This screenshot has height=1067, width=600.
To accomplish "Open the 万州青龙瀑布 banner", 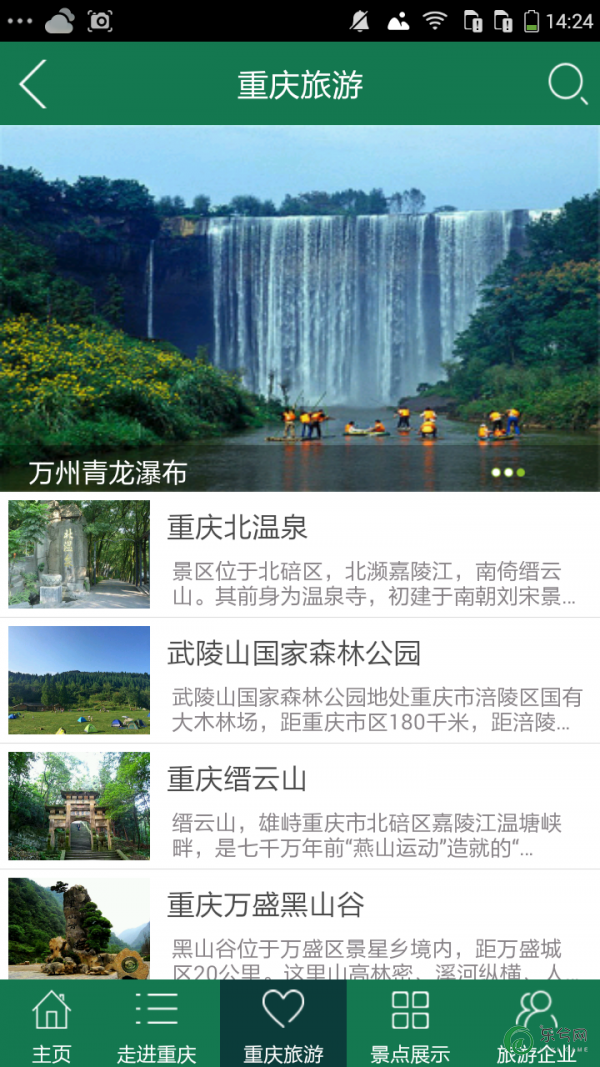I will pyautogui.click(x=300, y=308).
